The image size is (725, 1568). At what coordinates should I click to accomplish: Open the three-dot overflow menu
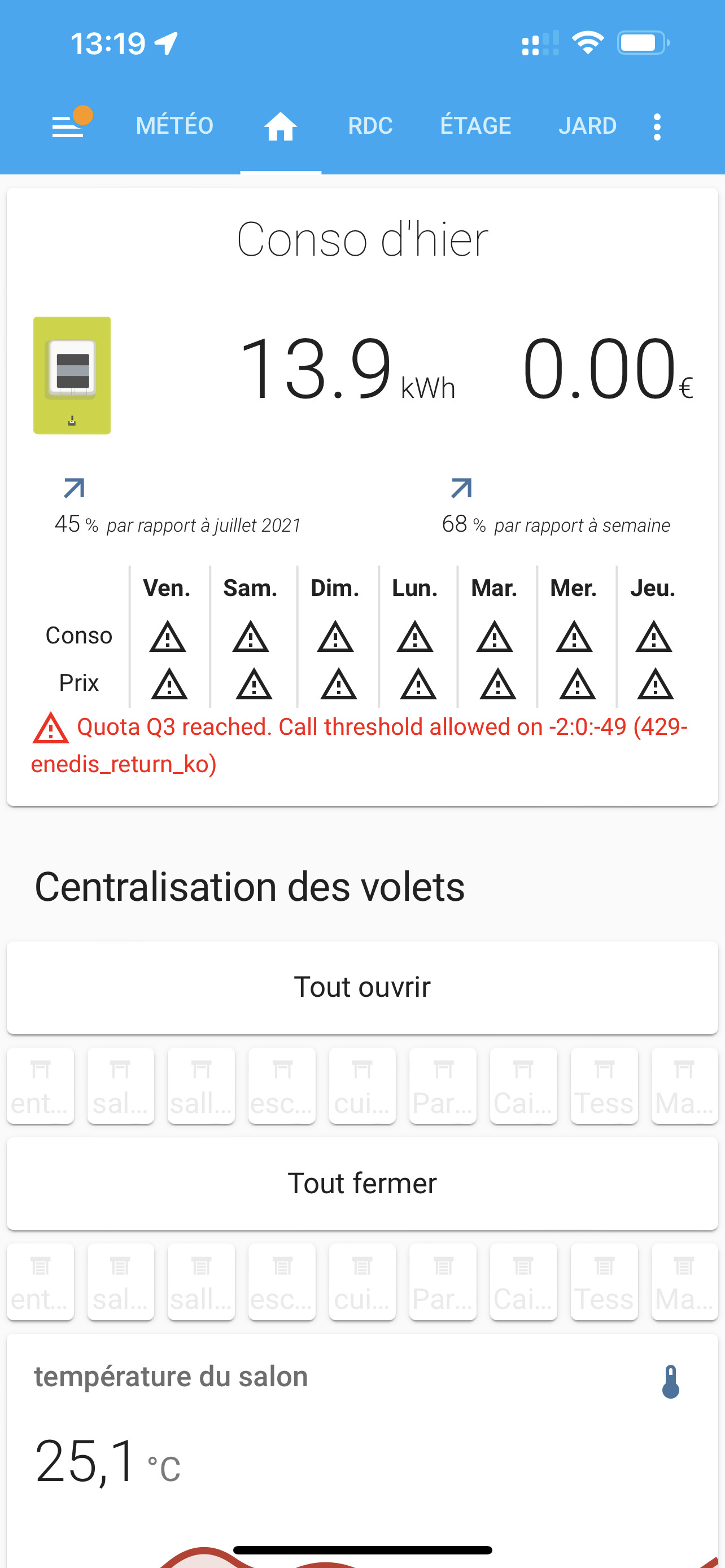click(657, 126)
